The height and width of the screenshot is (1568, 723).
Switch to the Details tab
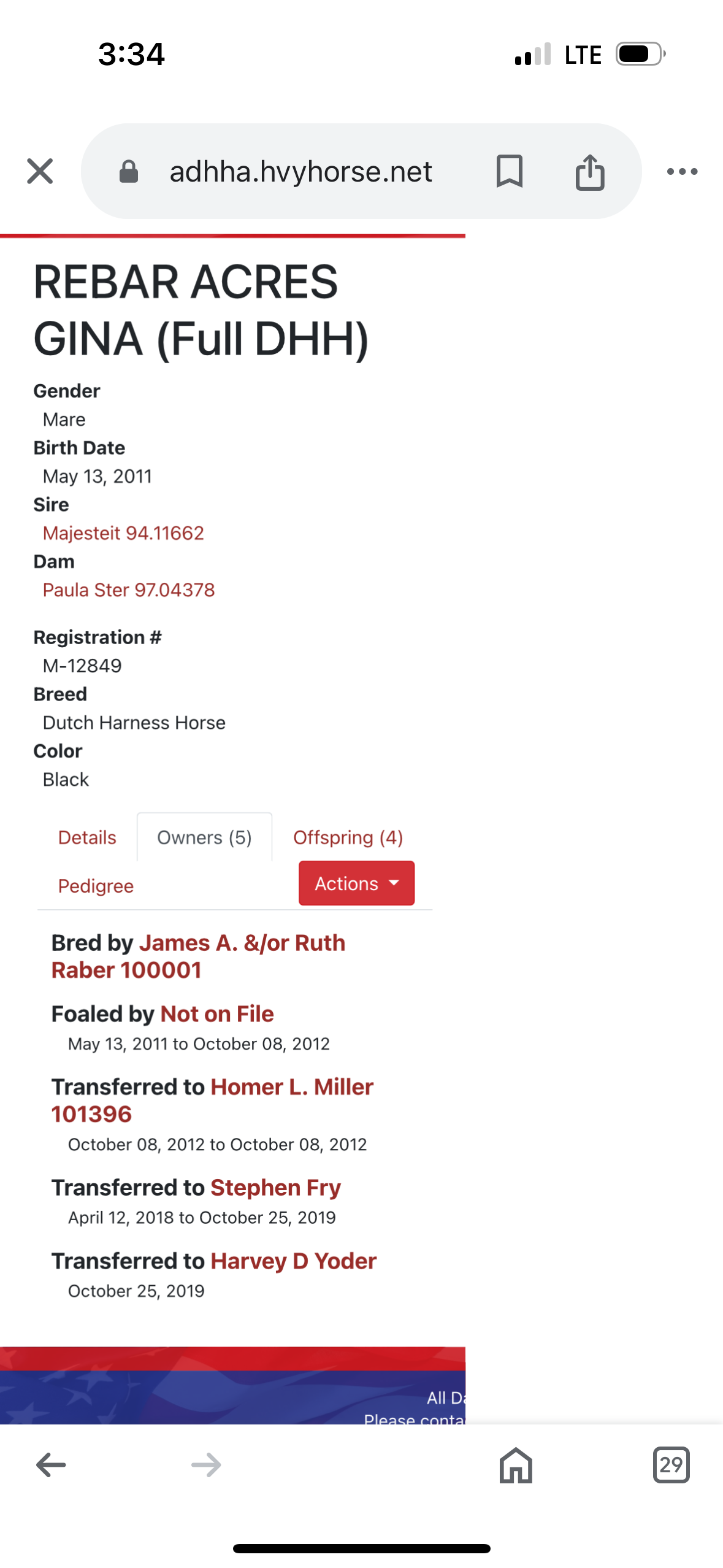[x=87, y=837]
